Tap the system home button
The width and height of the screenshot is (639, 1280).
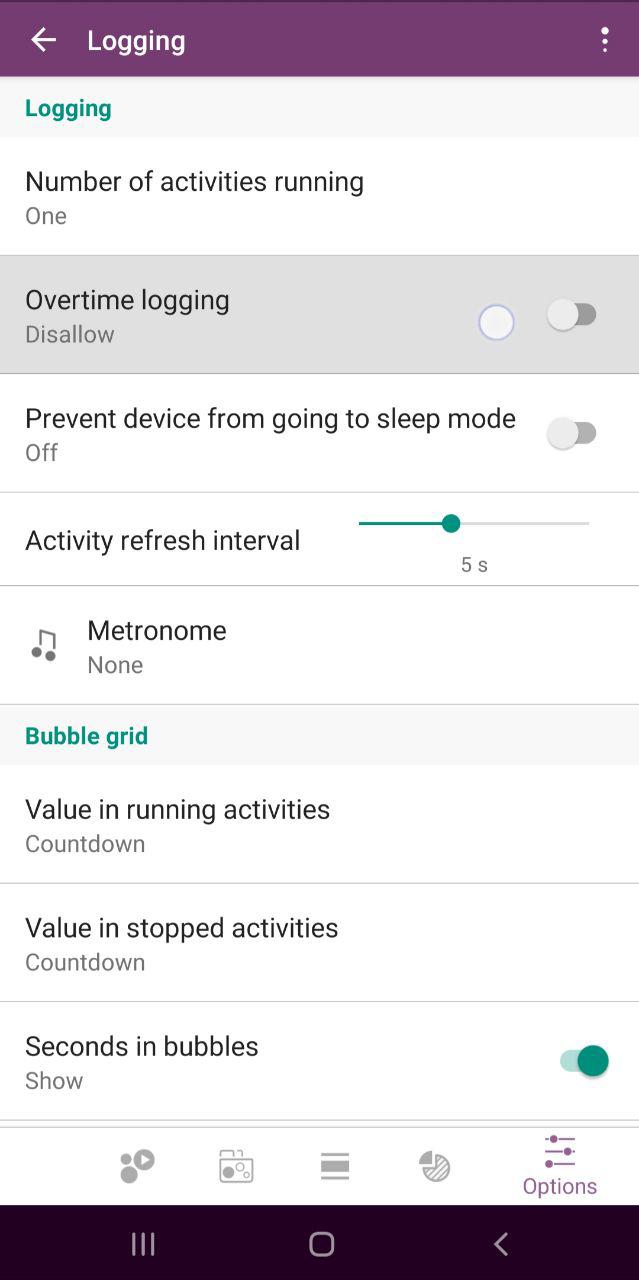coord(321,1243)
